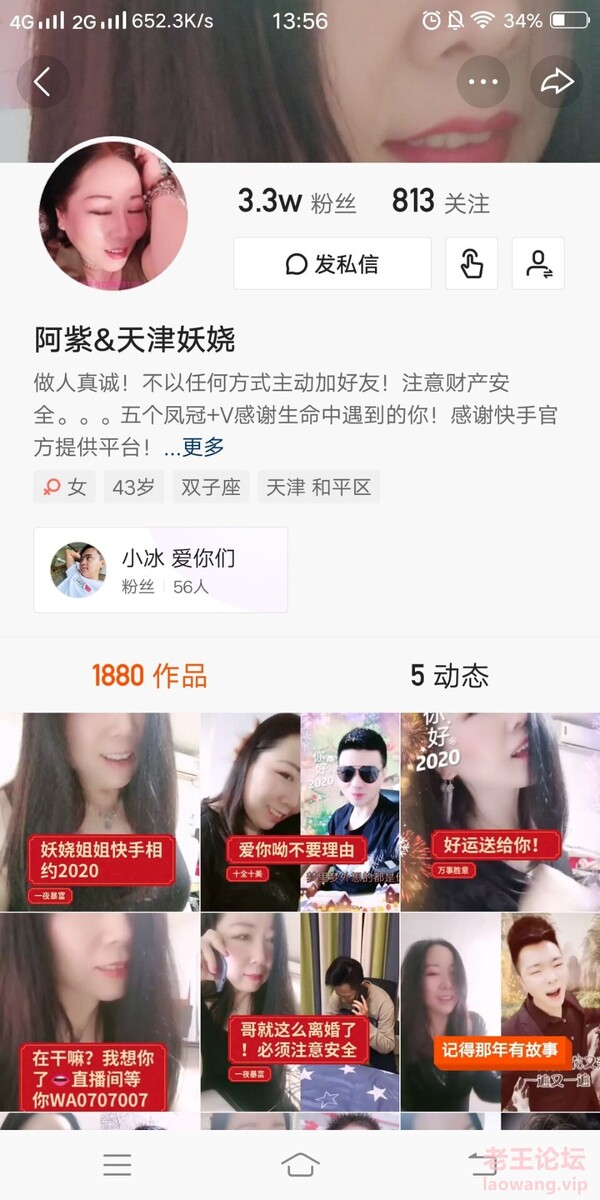The height and width of the screenshot is (1200, 600).
Task: Go back using the top-left arrow
Action: (x=43, y=82)
